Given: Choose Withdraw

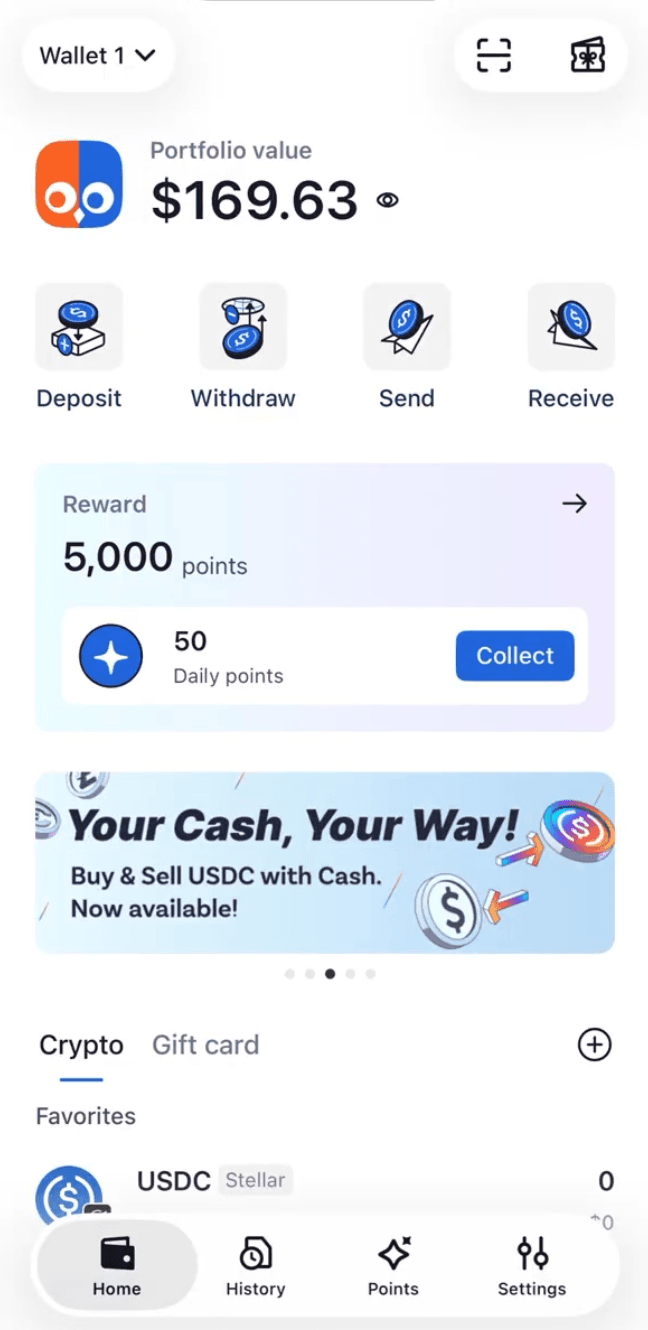Looking at the screenshot, I should [x=243, y=346].
